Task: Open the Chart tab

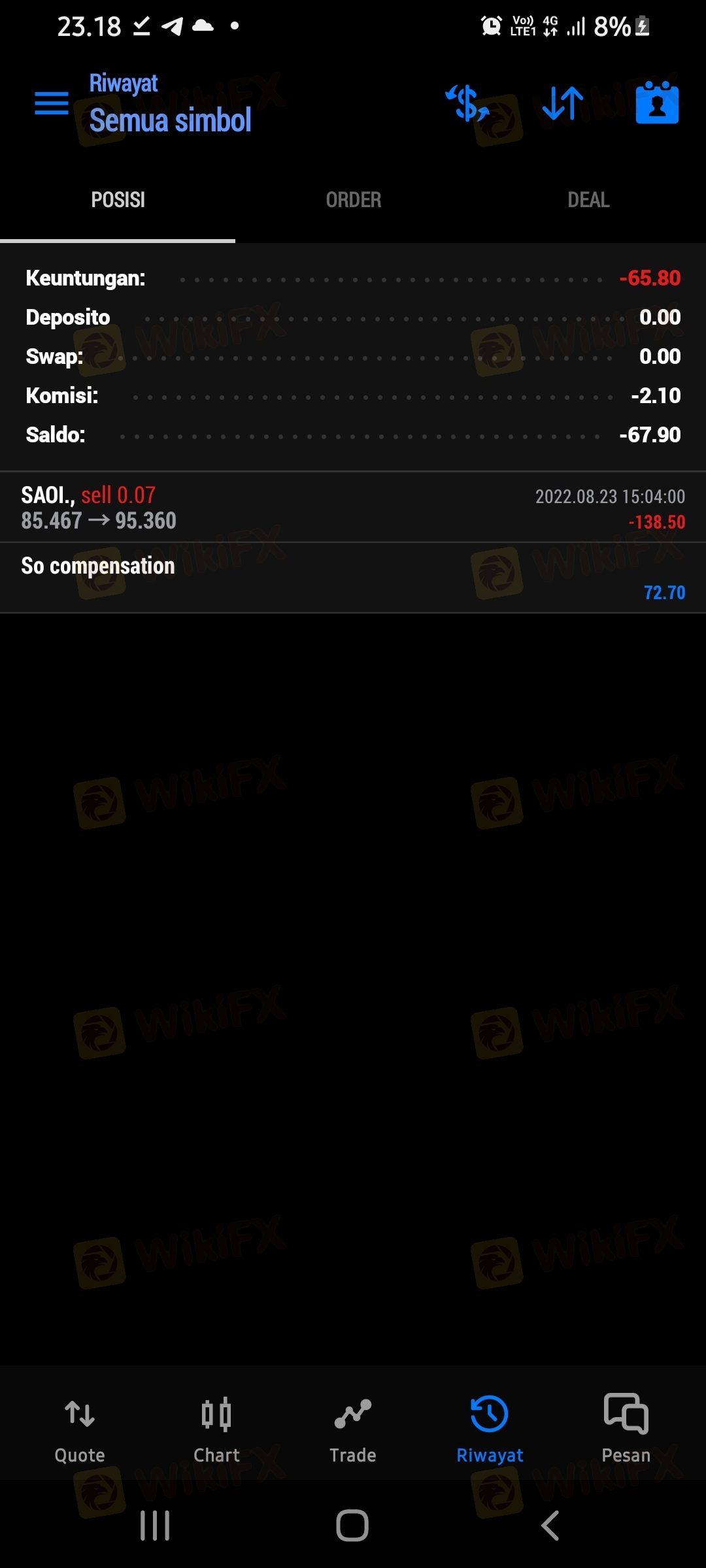Action: [216, 1428]
